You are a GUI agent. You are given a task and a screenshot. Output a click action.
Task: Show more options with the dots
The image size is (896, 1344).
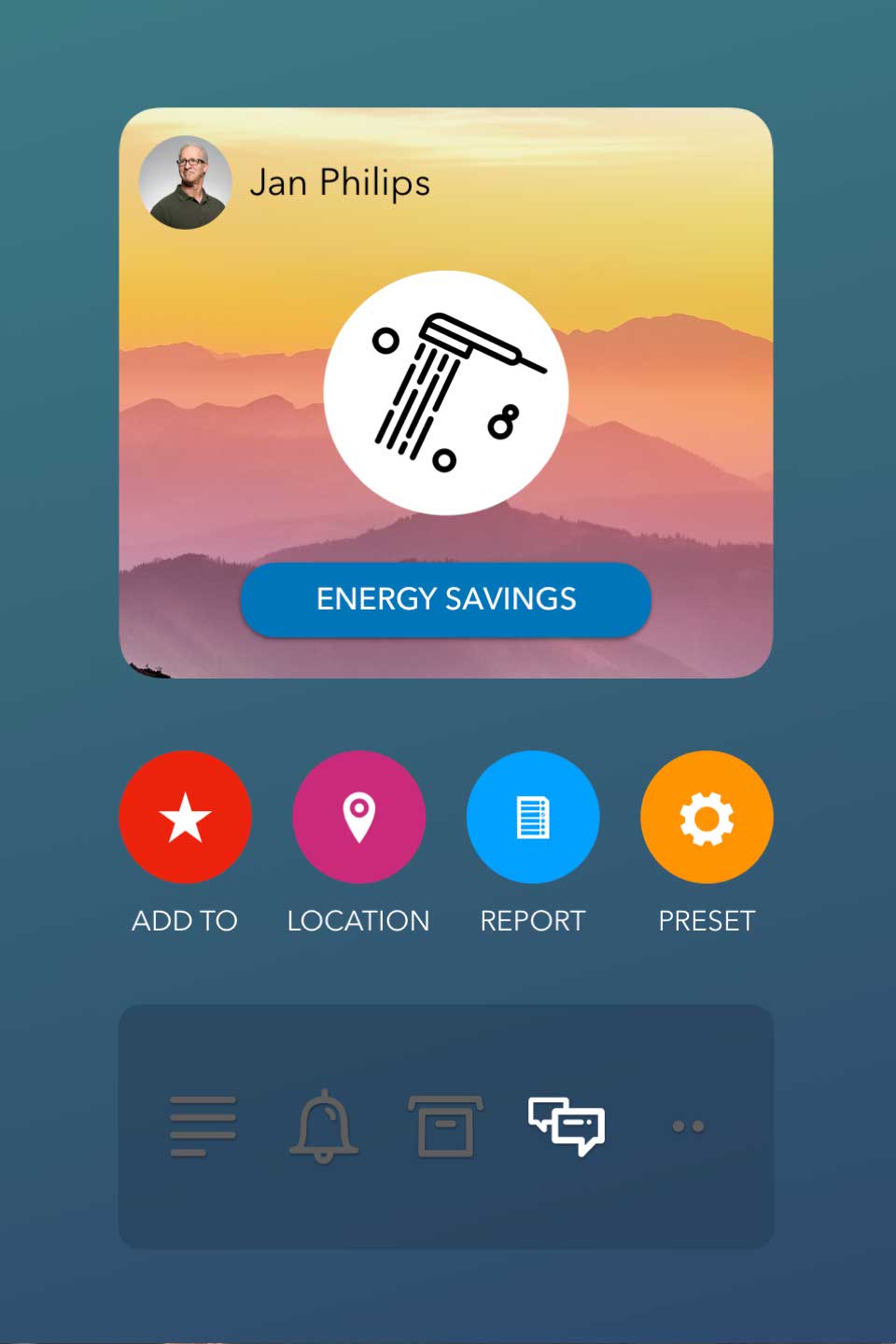pos(688,1127)
